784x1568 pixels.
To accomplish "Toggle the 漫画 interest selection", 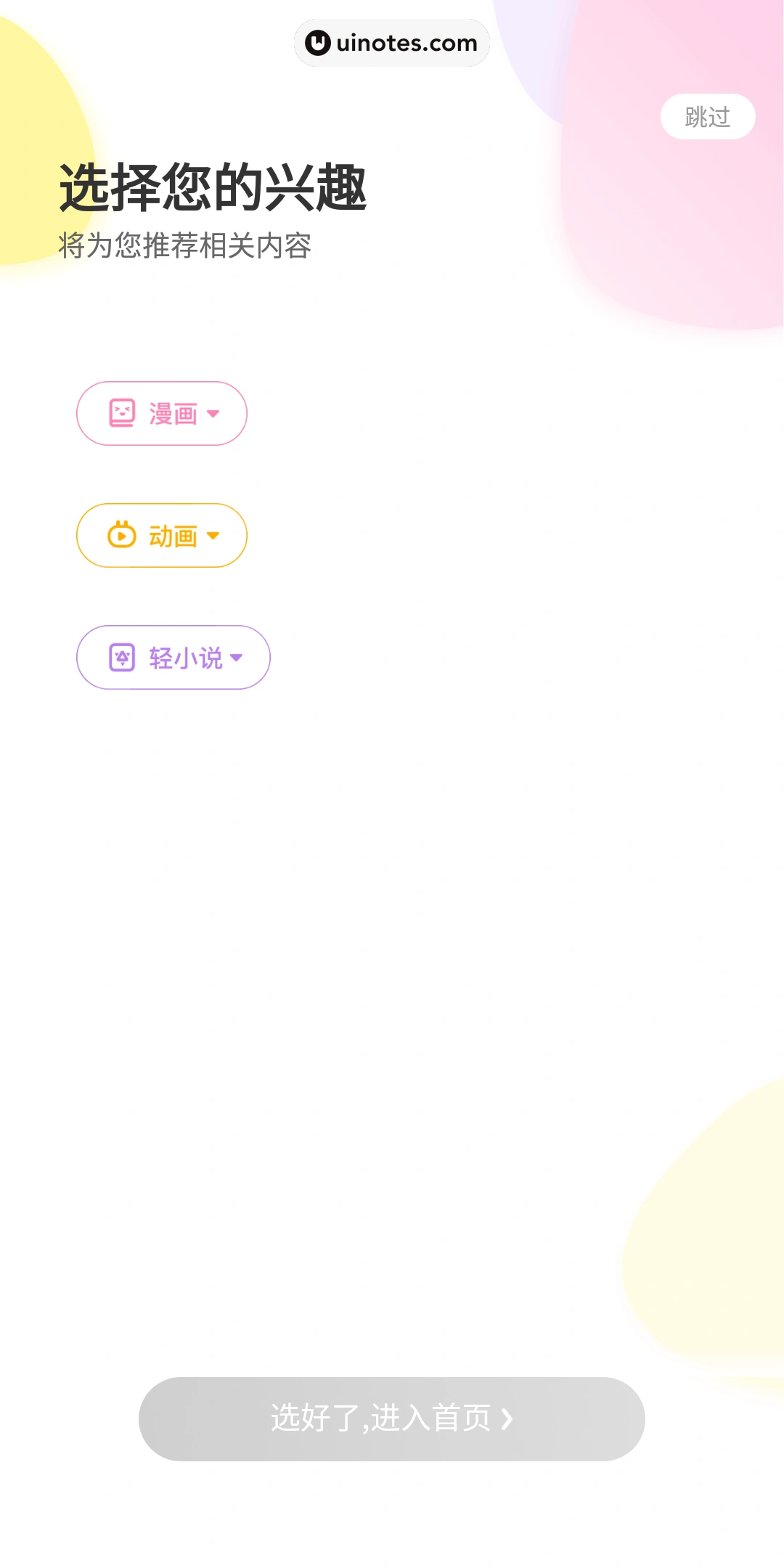I will point(161,412).
